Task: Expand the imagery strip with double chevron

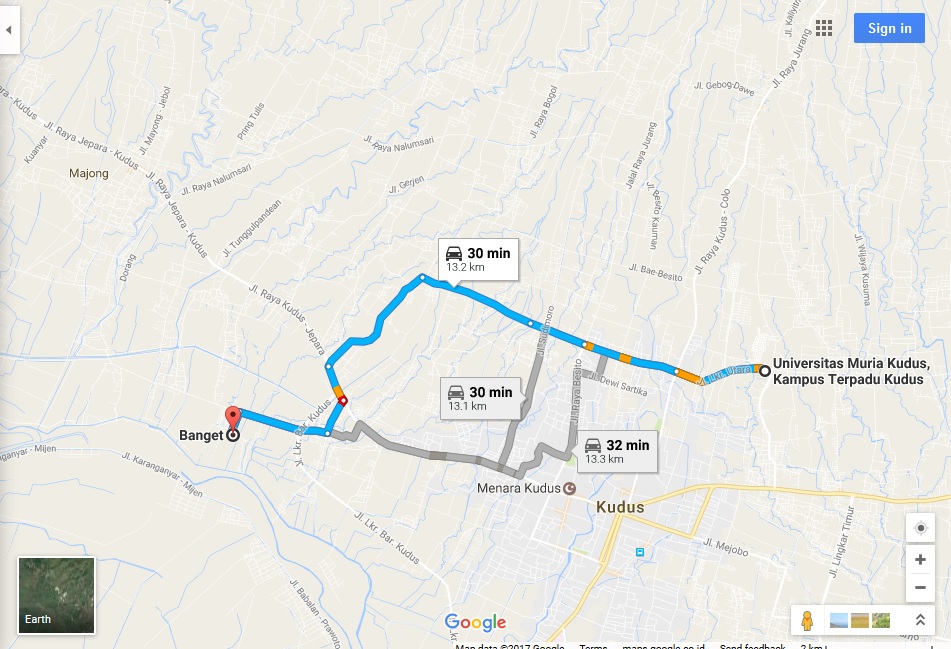Action: pos(919,620)
